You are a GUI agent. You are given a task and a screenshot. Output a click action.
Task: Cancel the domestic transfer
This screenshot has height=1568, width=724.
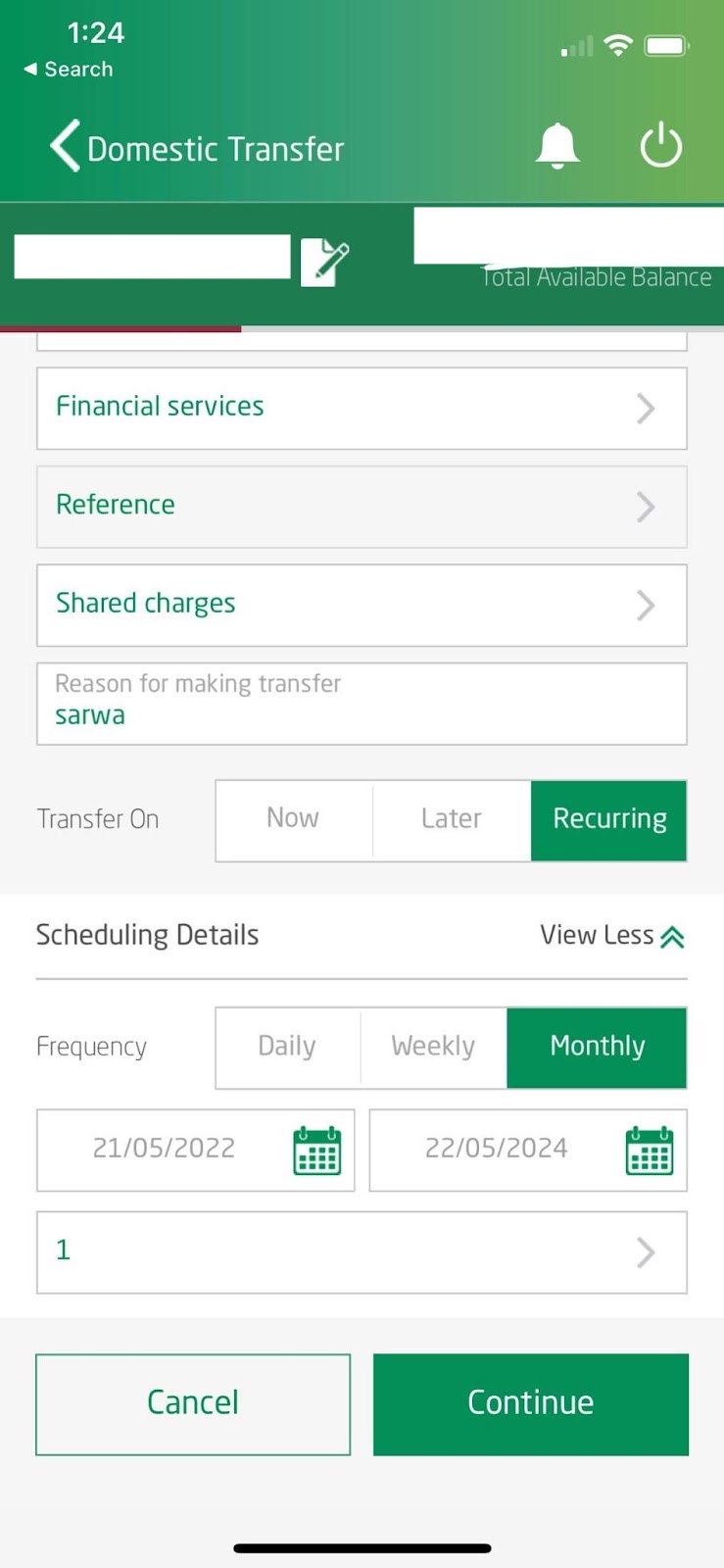[193, 1403]
